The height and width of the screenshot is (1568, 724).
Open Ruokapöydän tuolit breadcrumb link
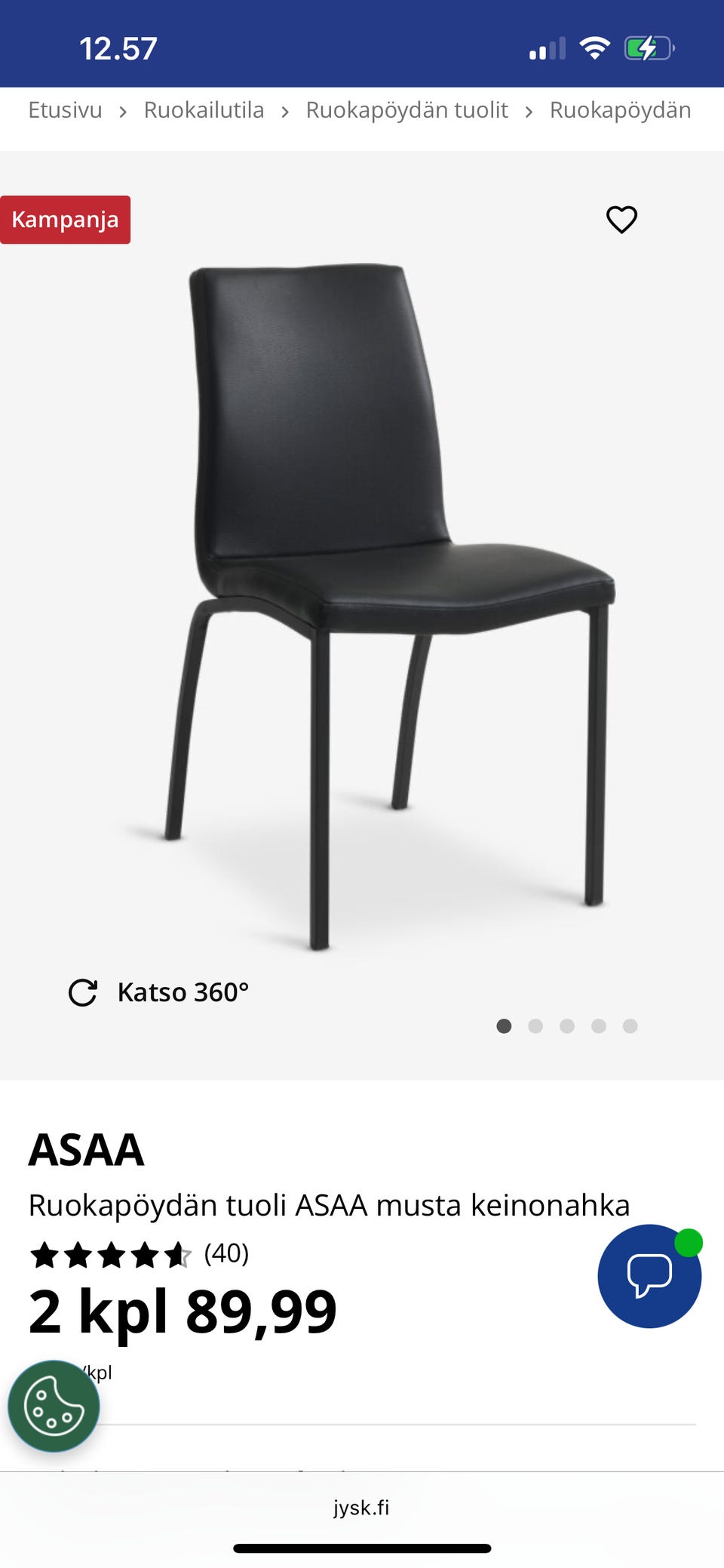point(406,110)
